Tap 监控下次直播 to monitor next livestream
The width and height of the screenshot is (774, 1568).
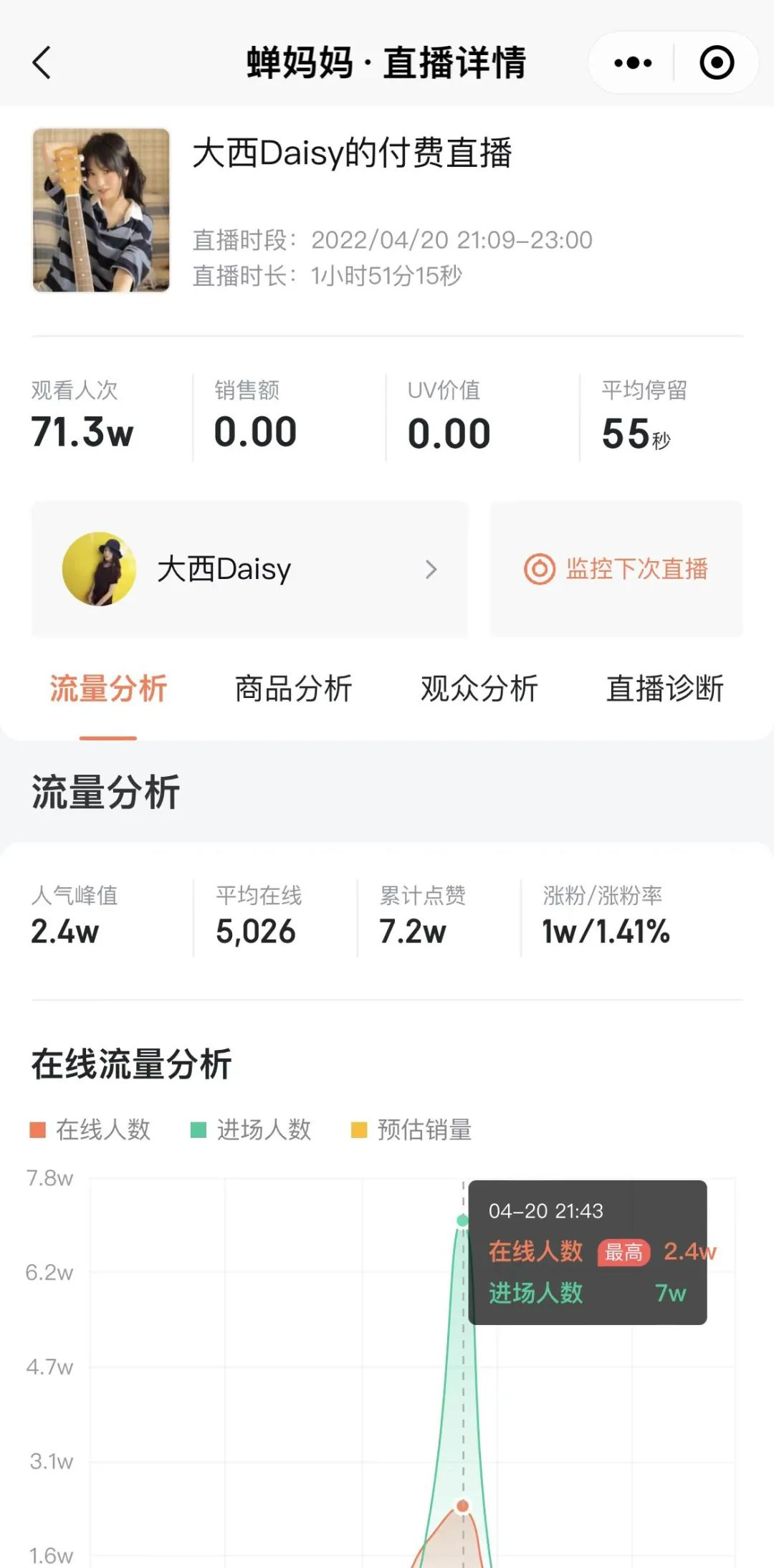pos(616,570)
